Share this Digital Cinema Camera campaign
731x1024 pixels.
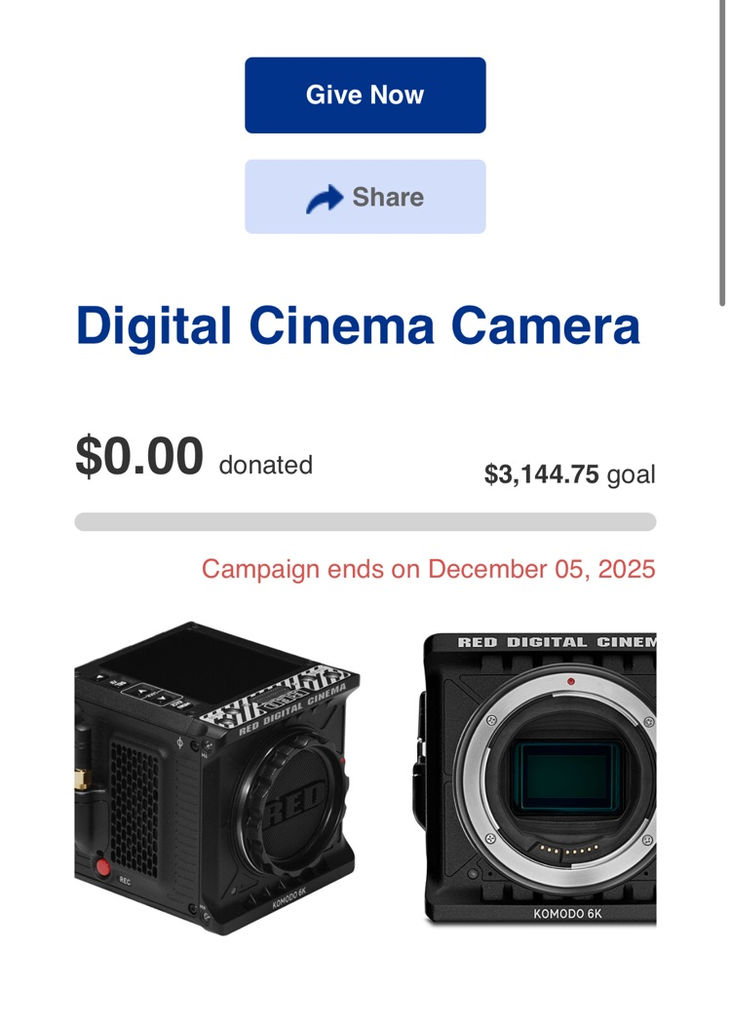pos(365,197)
